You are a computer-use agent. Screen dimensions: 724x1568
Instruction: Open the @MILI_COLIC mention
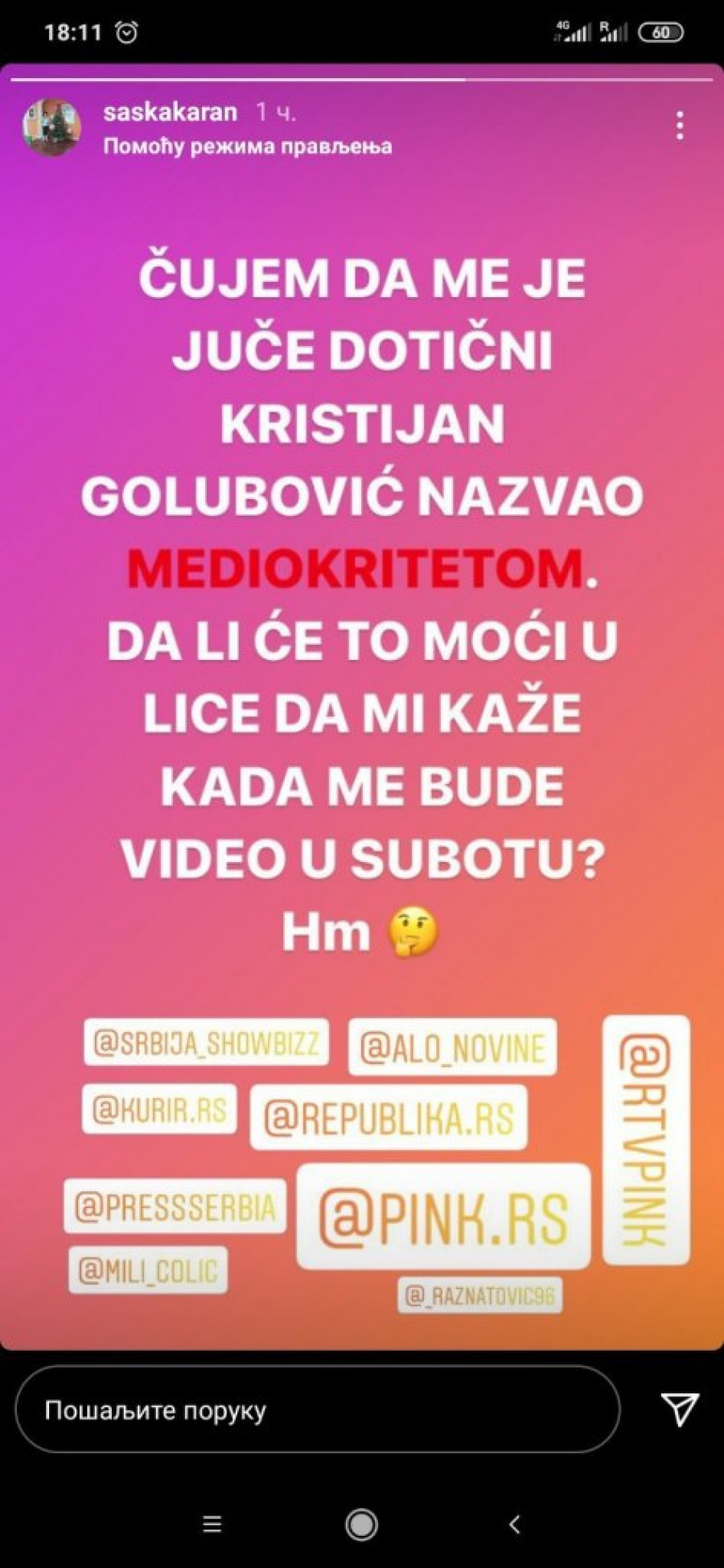coord(148,1270)
